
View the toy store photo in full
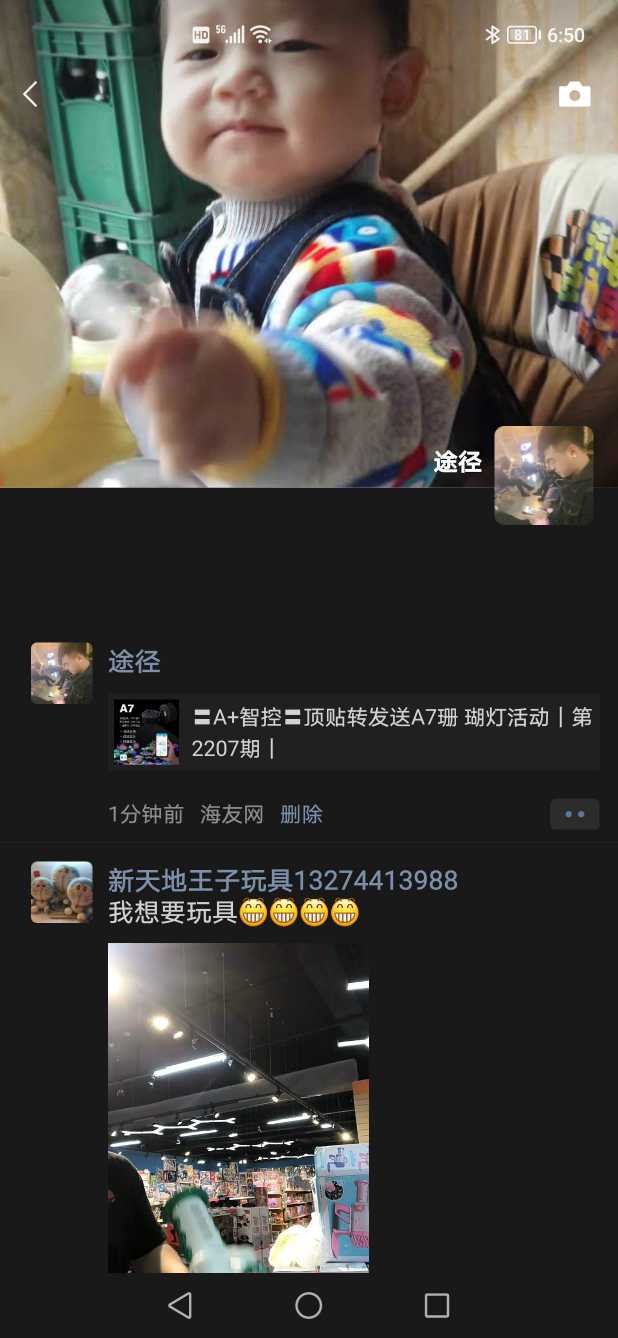(x=238, y=1107)
